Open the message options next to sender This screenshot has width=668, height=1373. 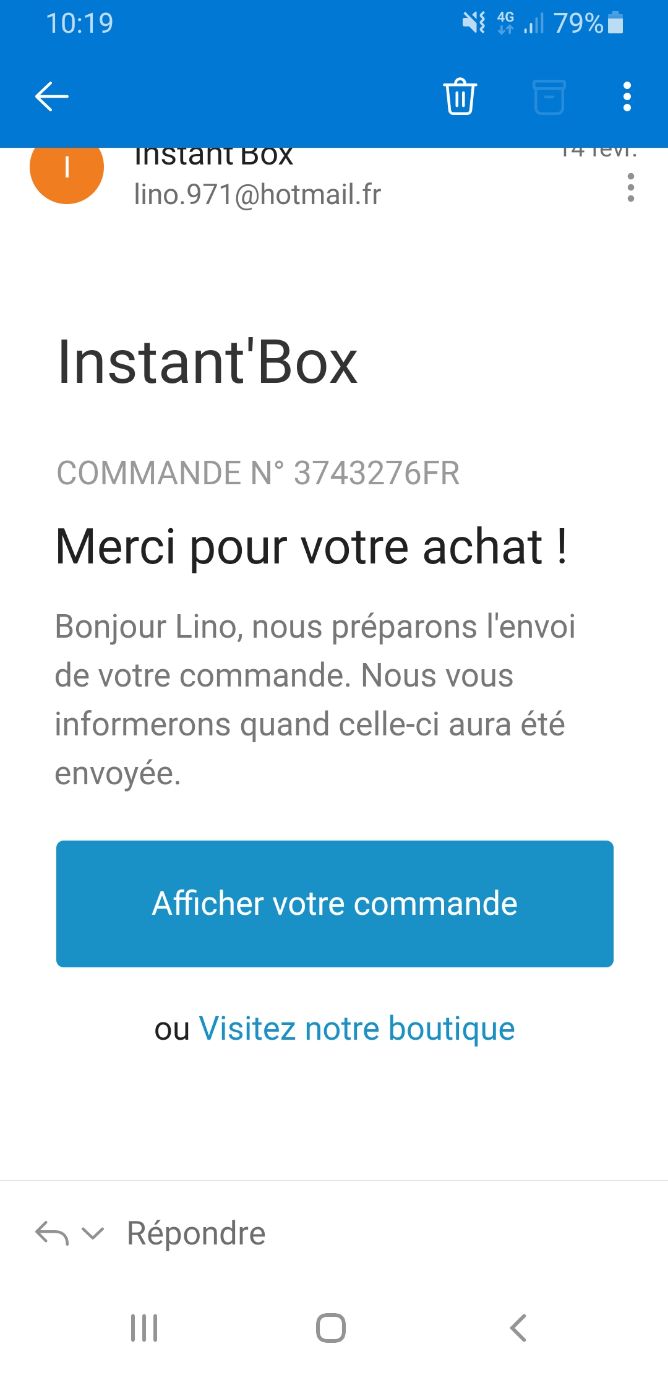coord(630,187)
